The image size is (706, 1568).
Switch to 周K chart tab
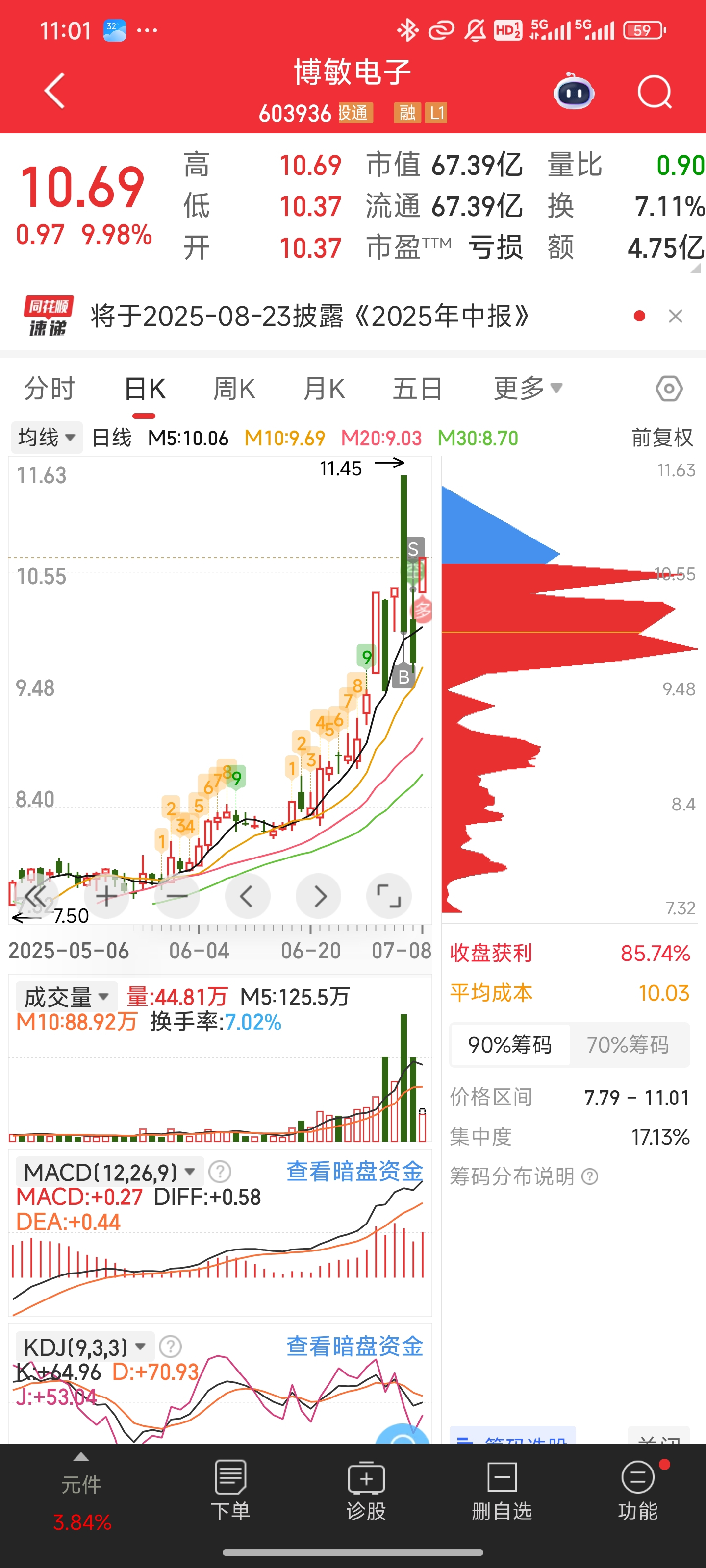point(234,389)
